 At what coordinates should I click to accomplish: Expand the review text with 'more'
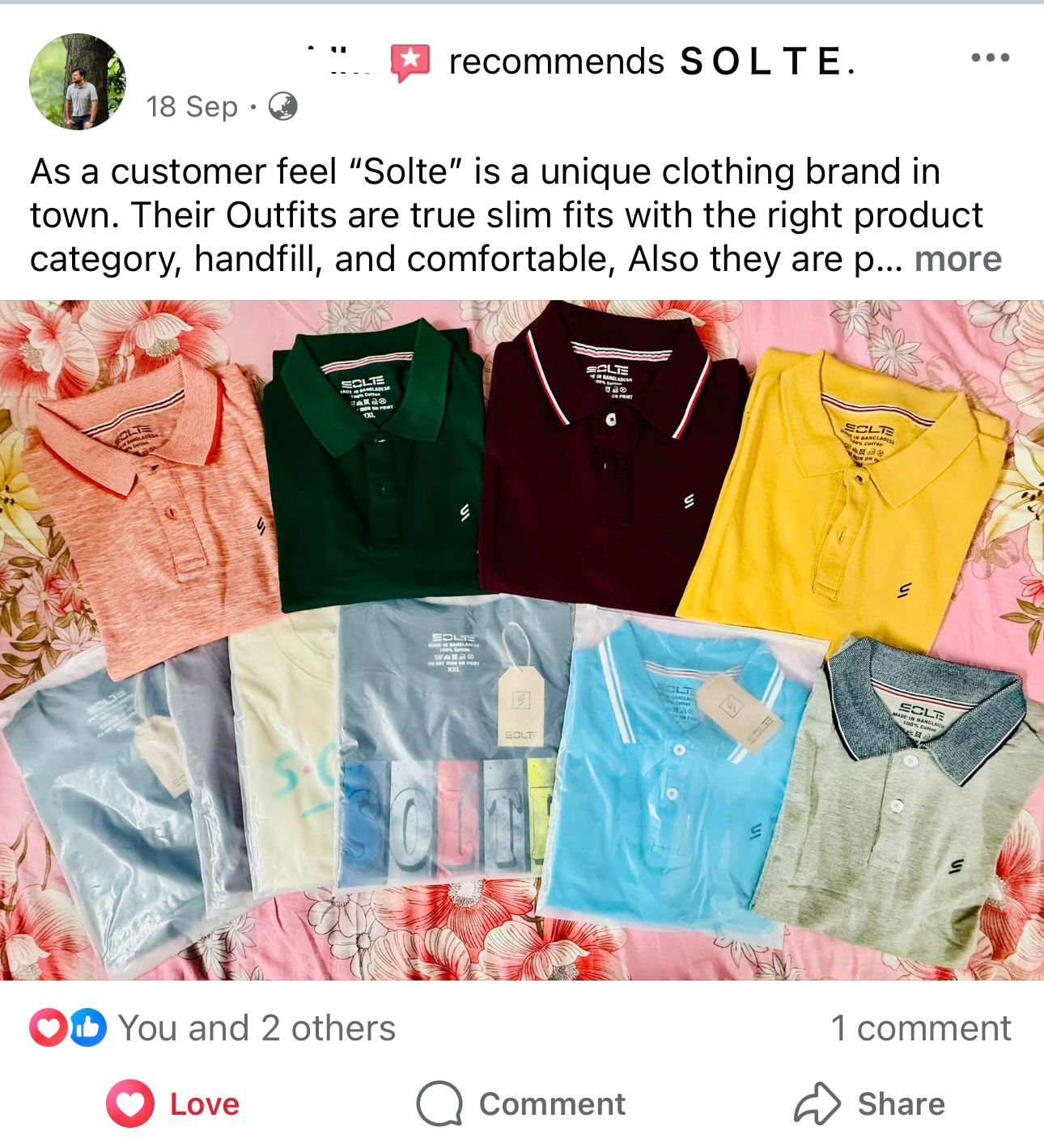pos(957,260)
